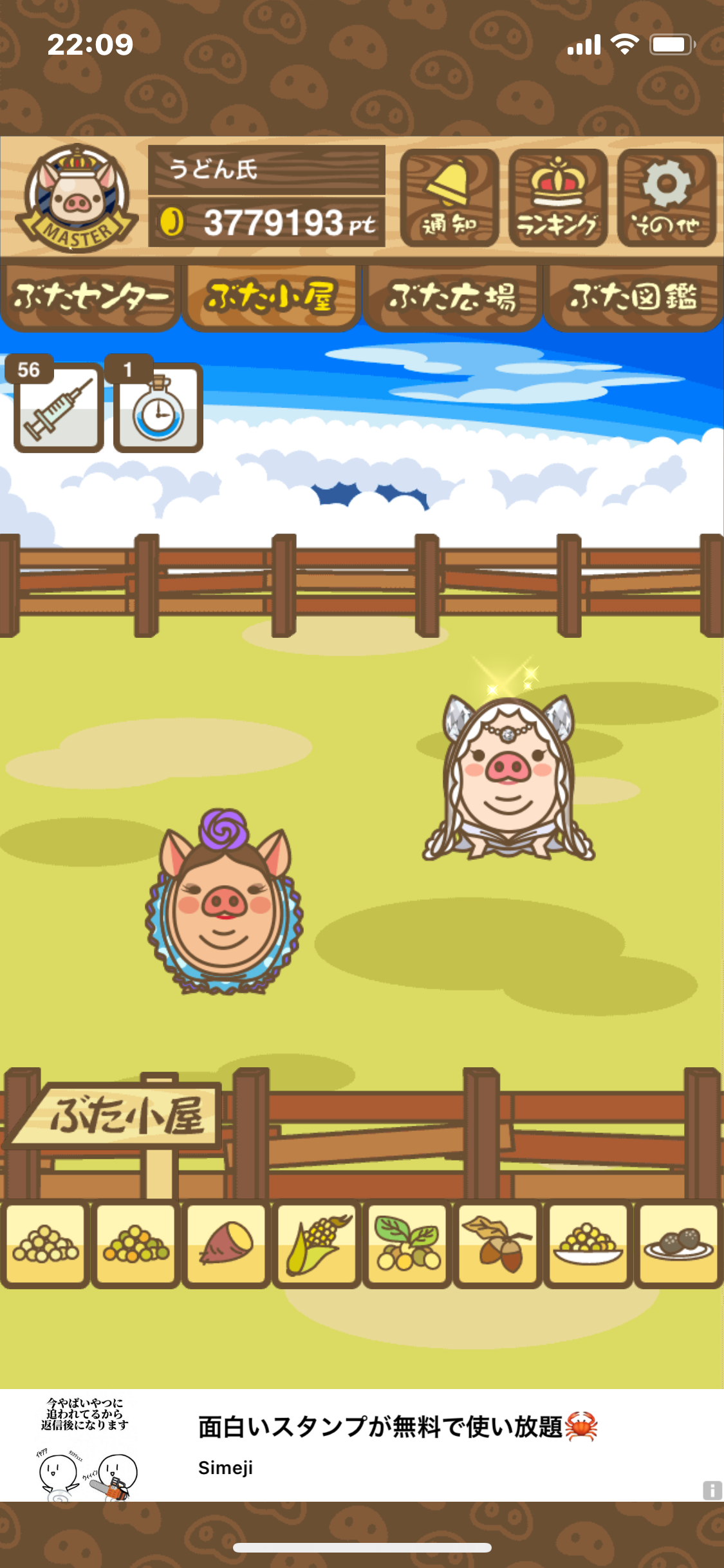Screen dimensions: 724x1568
Task: Tap the pig with the purple rose
Action: tap(224, 902)
